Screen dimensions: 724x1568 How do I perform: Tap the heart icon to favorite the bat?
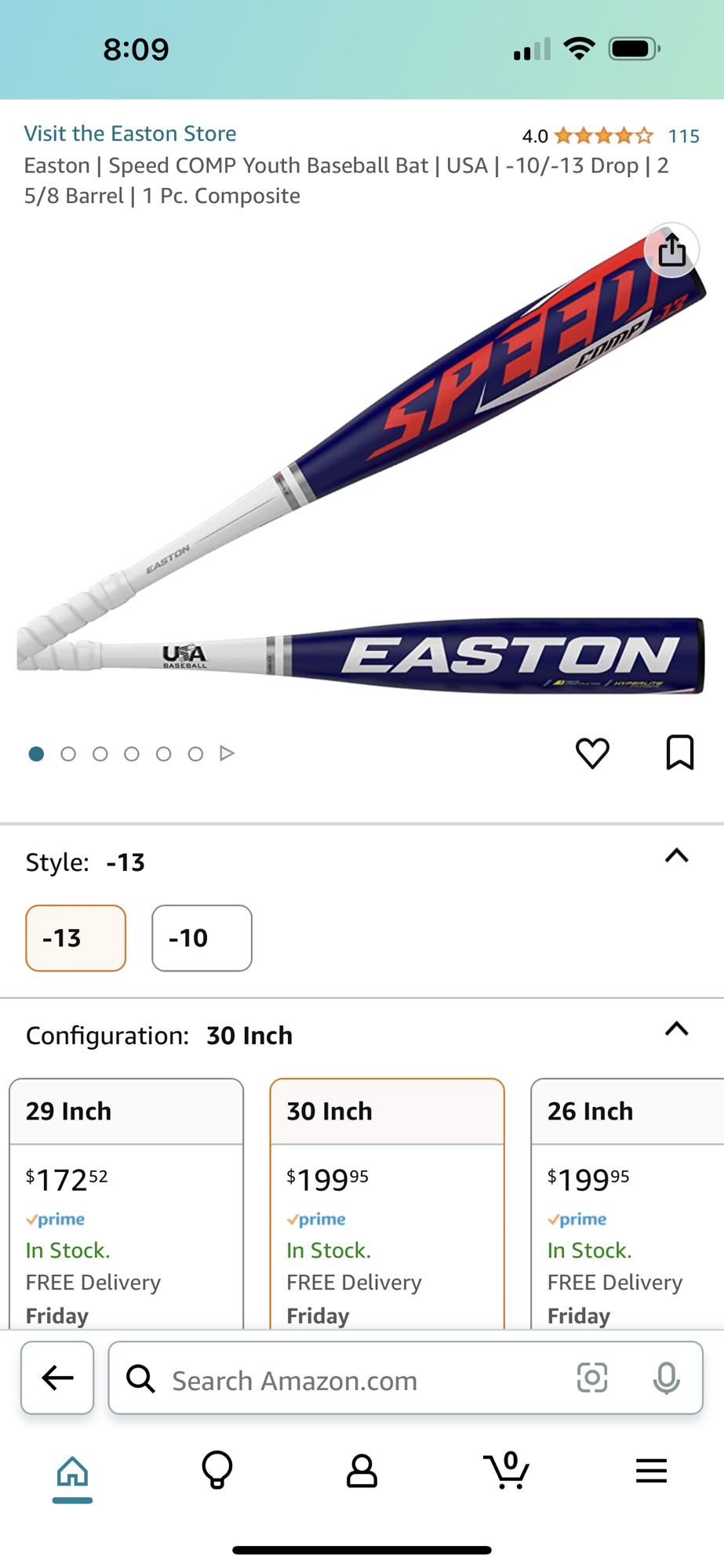pos(594,753)
